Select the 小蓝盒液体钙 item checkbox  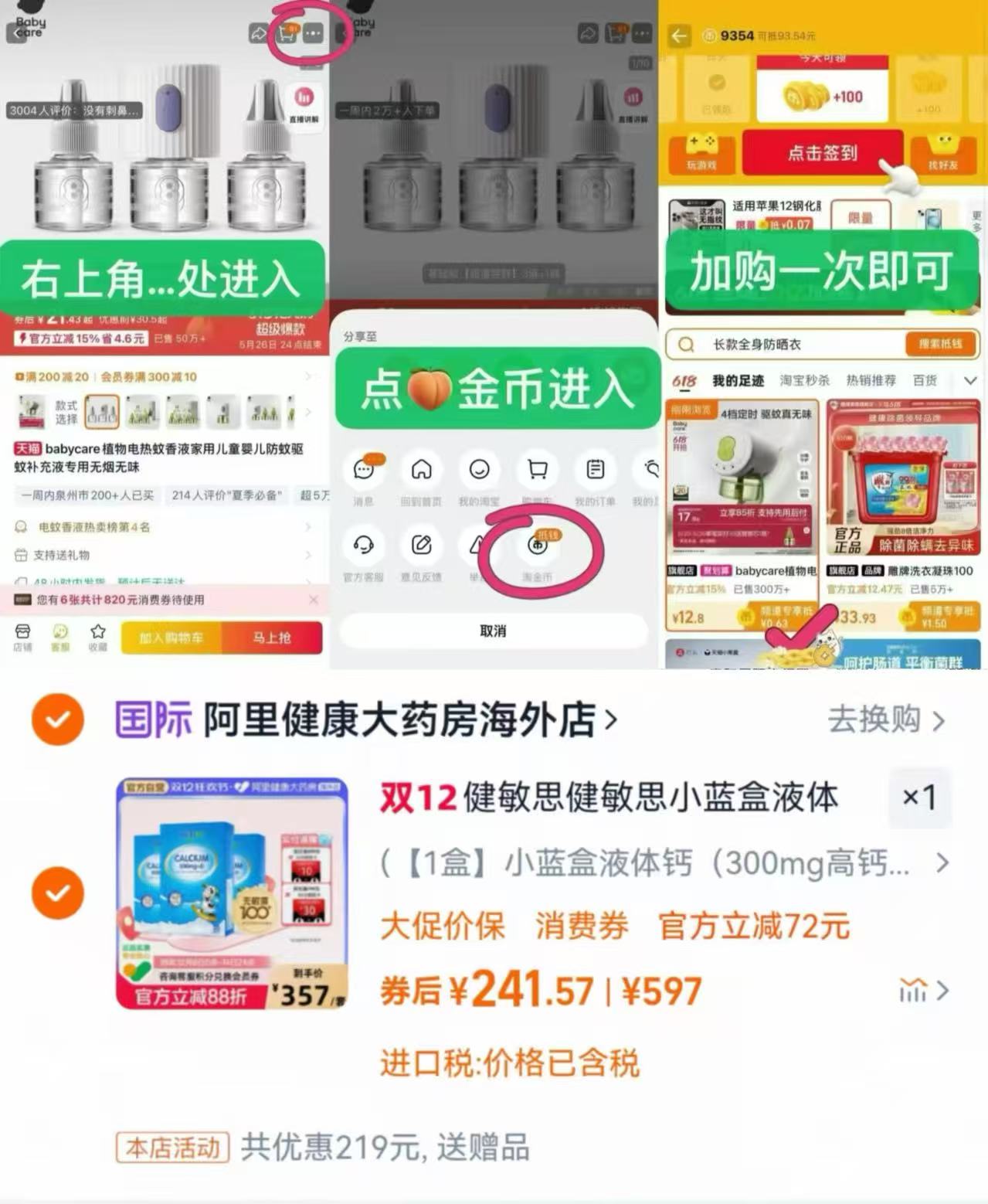58,893
